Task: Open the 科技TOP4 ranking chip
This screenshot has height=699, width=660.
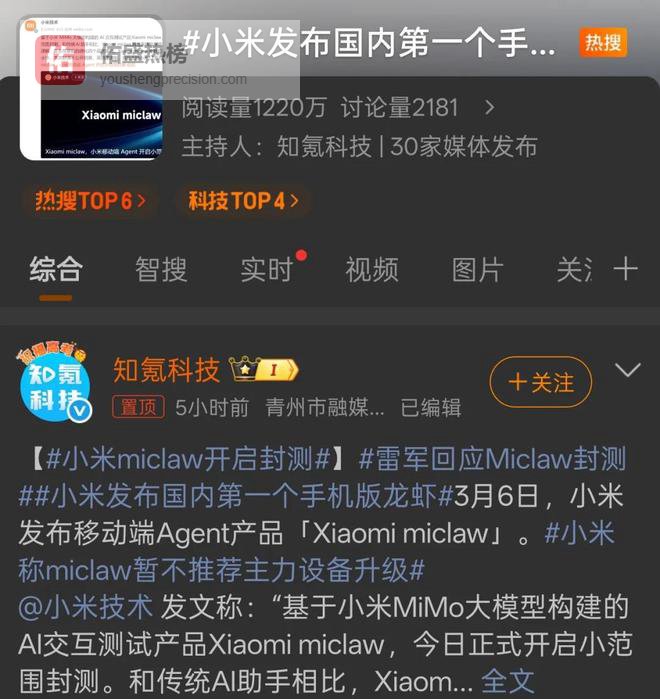Action: click(243, 201)
